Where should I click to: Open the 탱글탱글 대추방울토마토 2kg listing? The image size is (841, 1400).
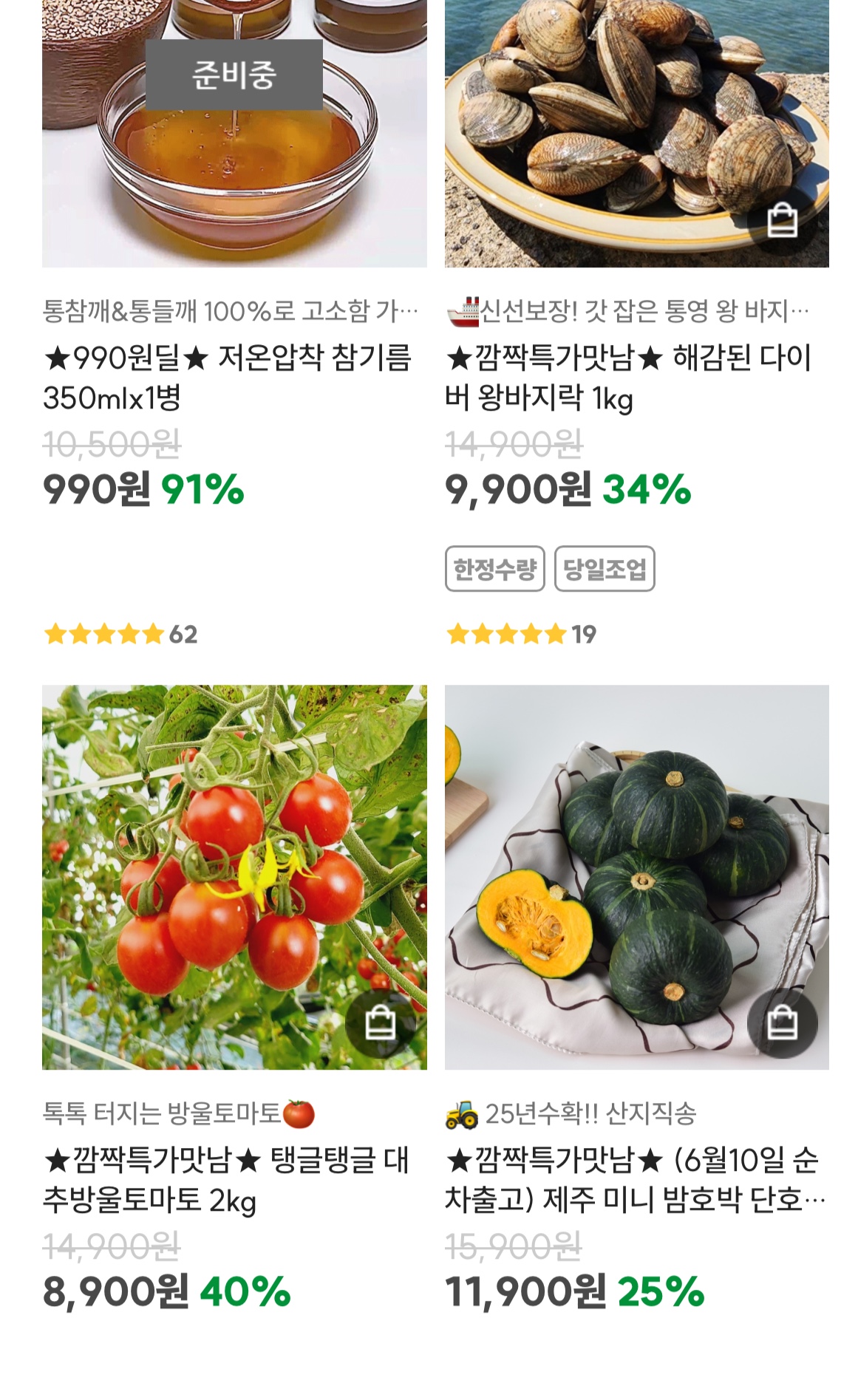tap(226, 1180)
